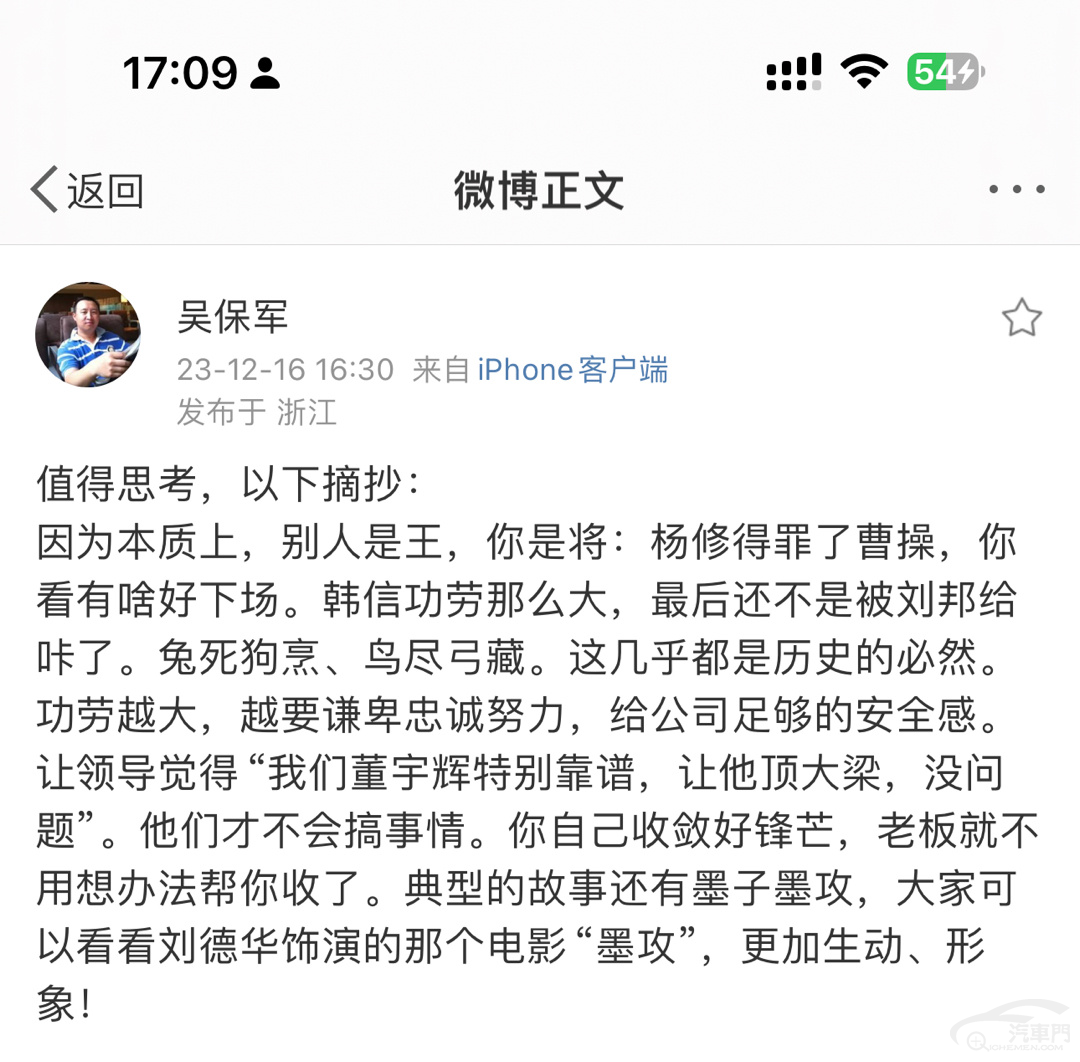This screenshot has width=1080, height=1062.
Task: Open the three-dot overflow menu
Action: tap(1017, 189)
